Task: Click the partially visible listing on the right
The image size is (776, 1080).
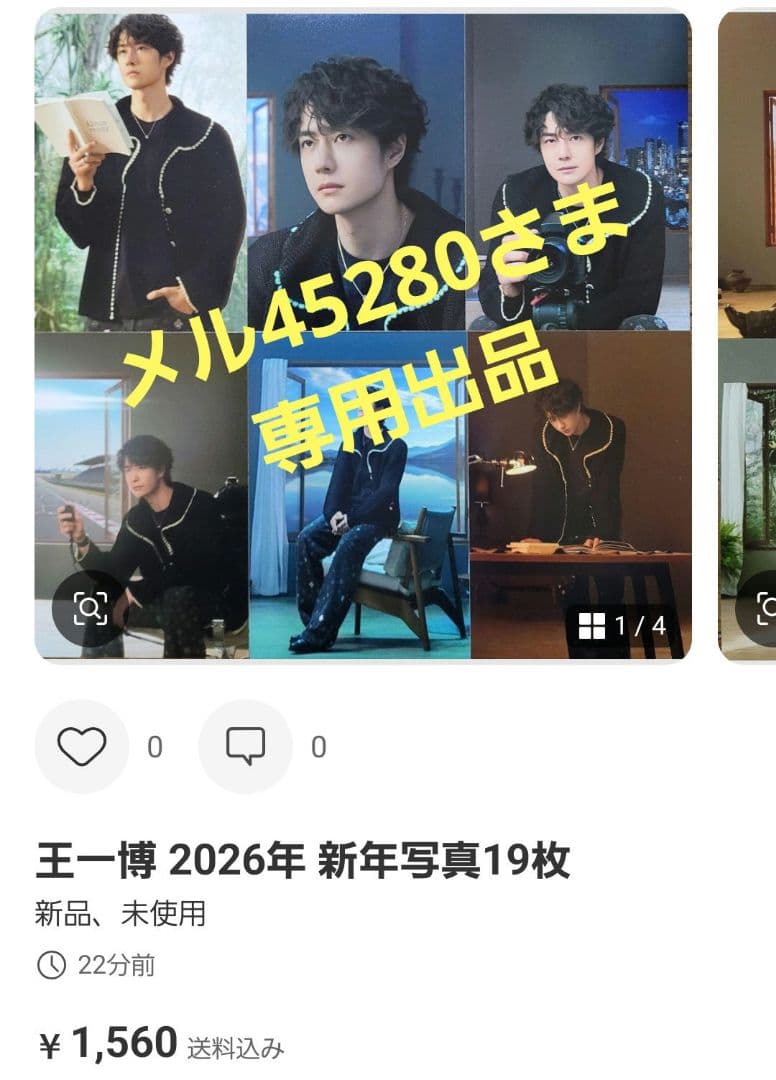Action: (750, 330)
